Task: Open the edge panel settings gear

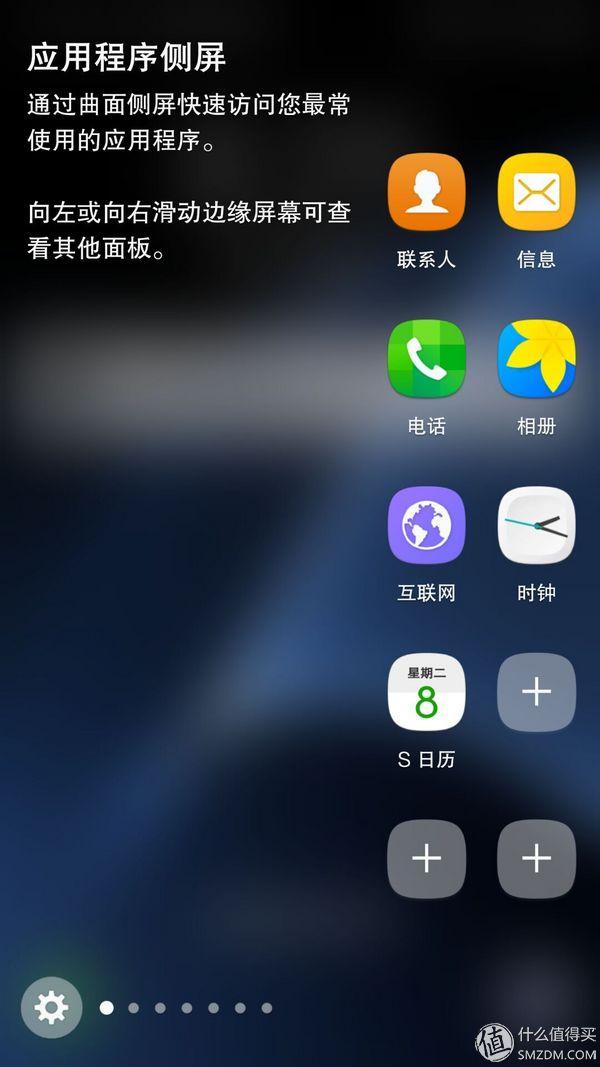Action: (x=51, y=1007)
